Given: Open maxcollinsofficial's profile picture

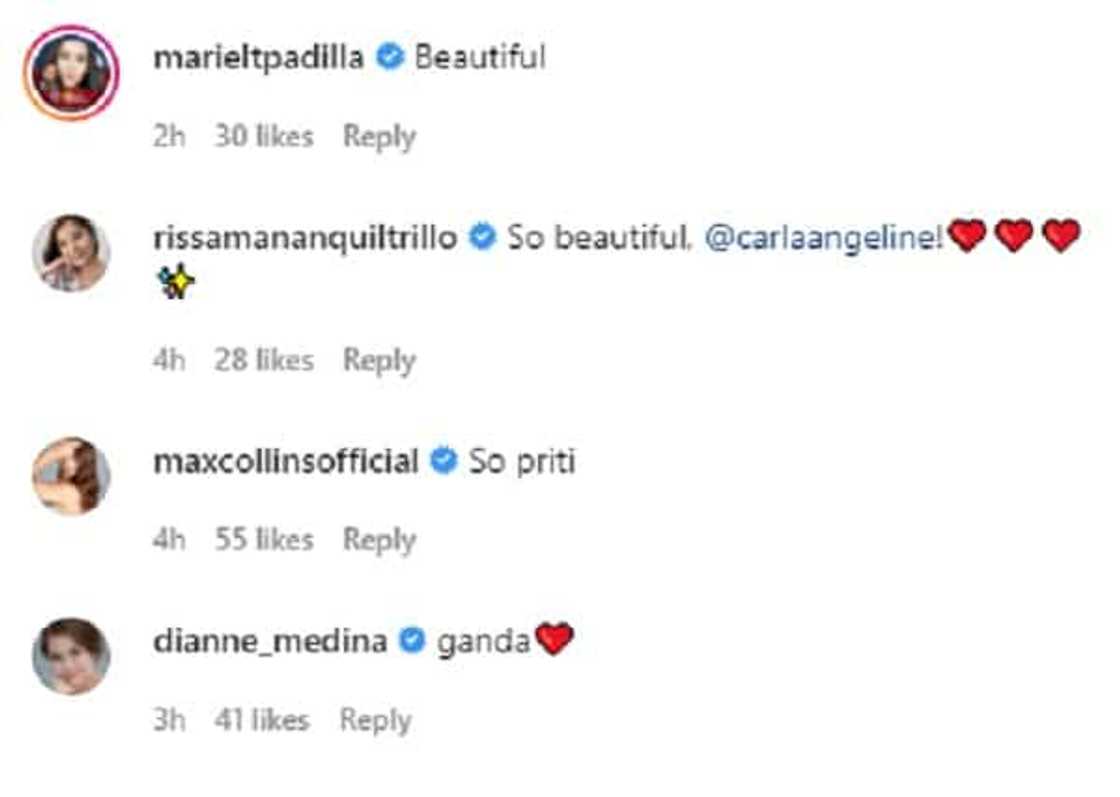Looking at the screenshot, I should pos(71,476).
